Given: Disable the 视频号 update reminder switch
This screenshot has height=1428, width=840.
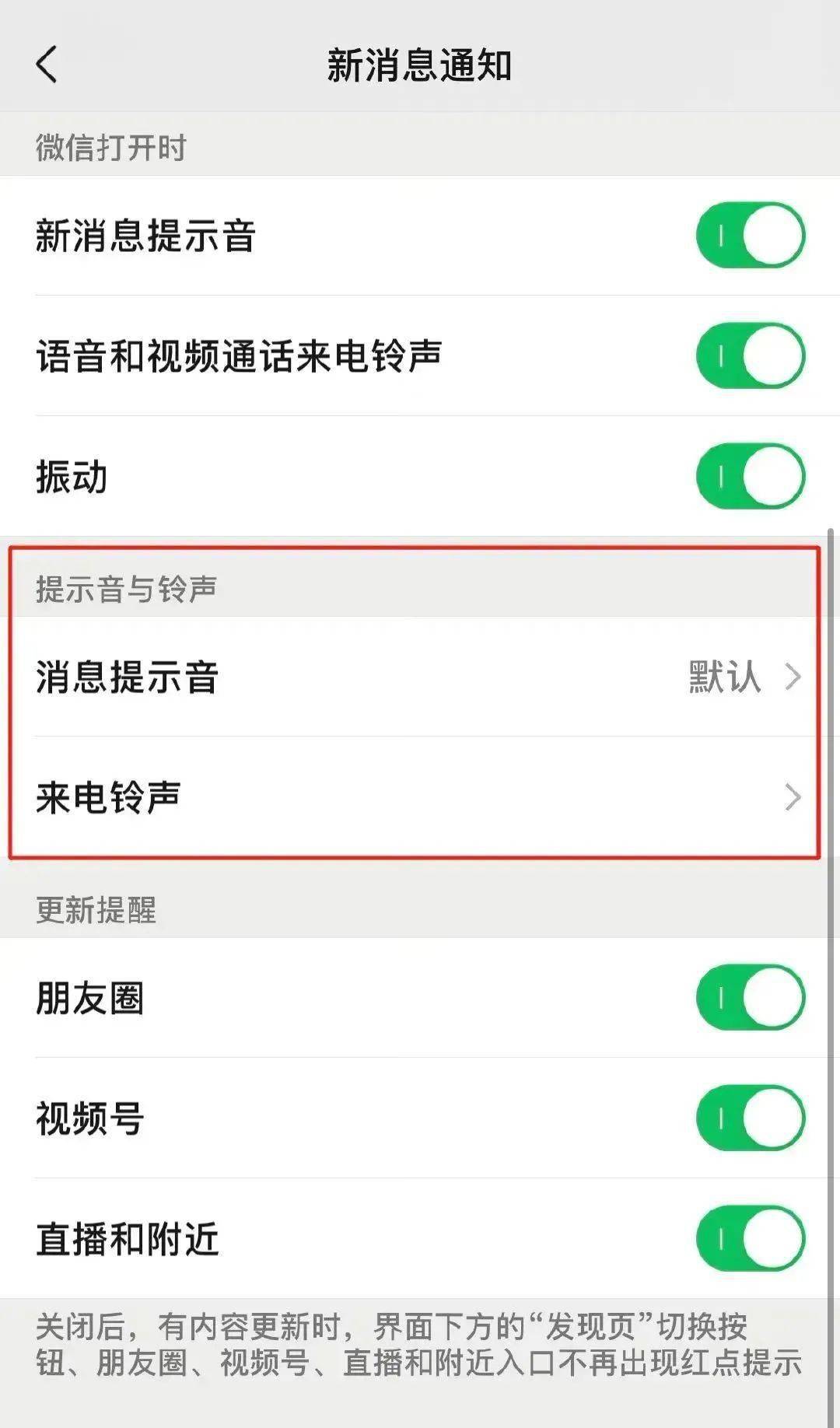Looking at the screenshot, I should pyautogui.click(x=750, y=1118).
